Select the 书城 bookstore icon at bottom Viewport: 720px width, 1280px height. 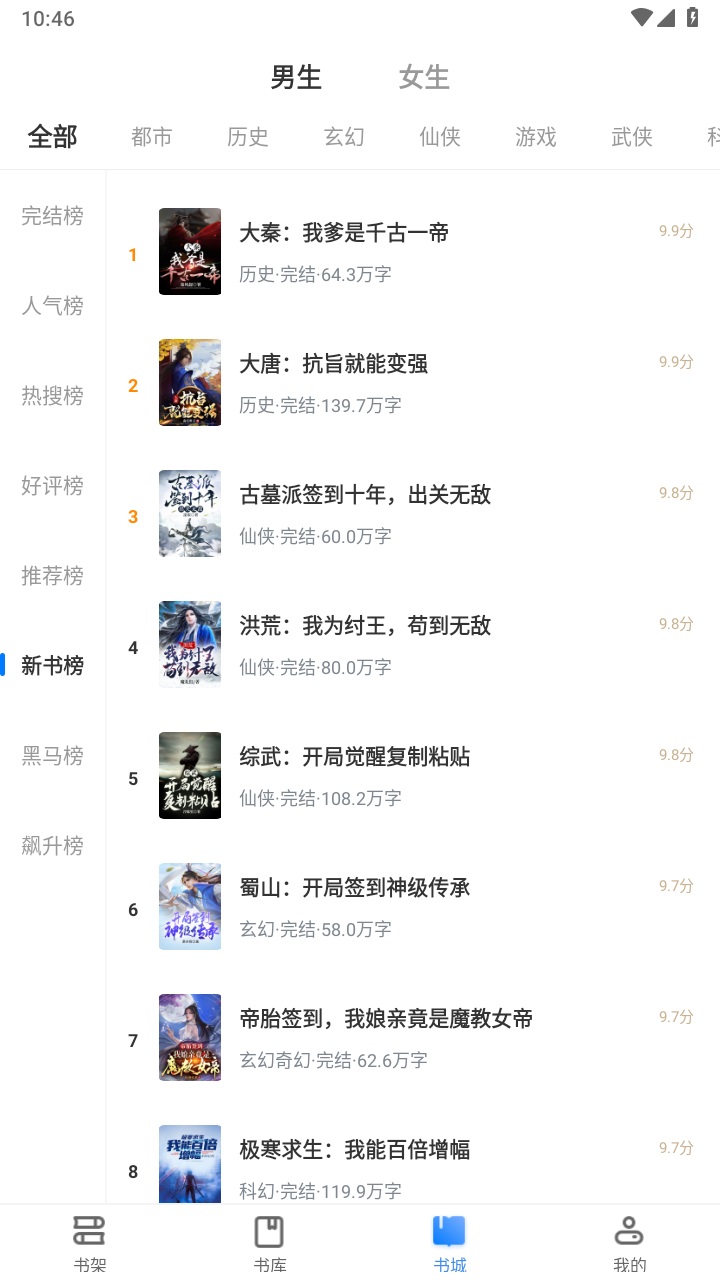[449, 1240]
